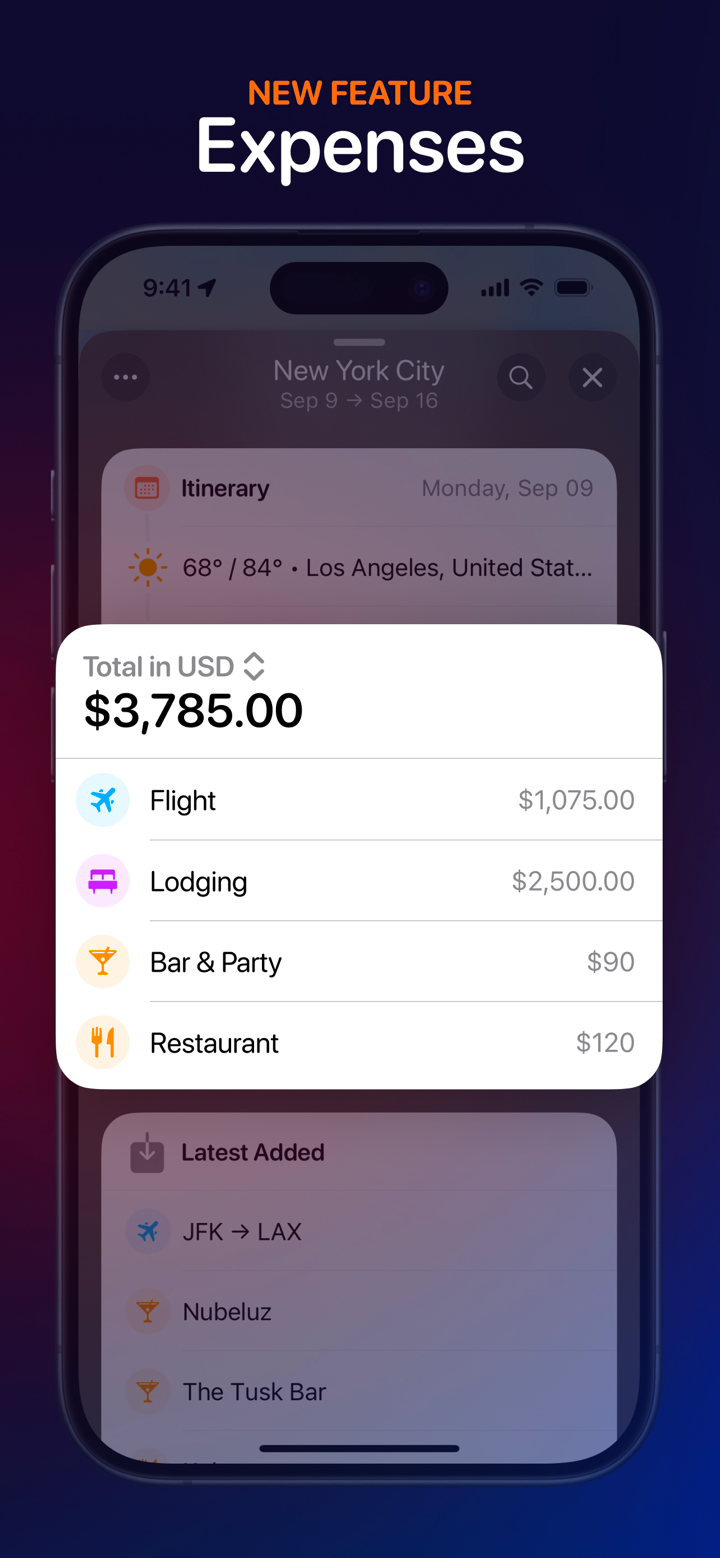The image size is (720, 1558).
Task: Tap the Restaurant cutlery icon
Action: (103, 1042)
